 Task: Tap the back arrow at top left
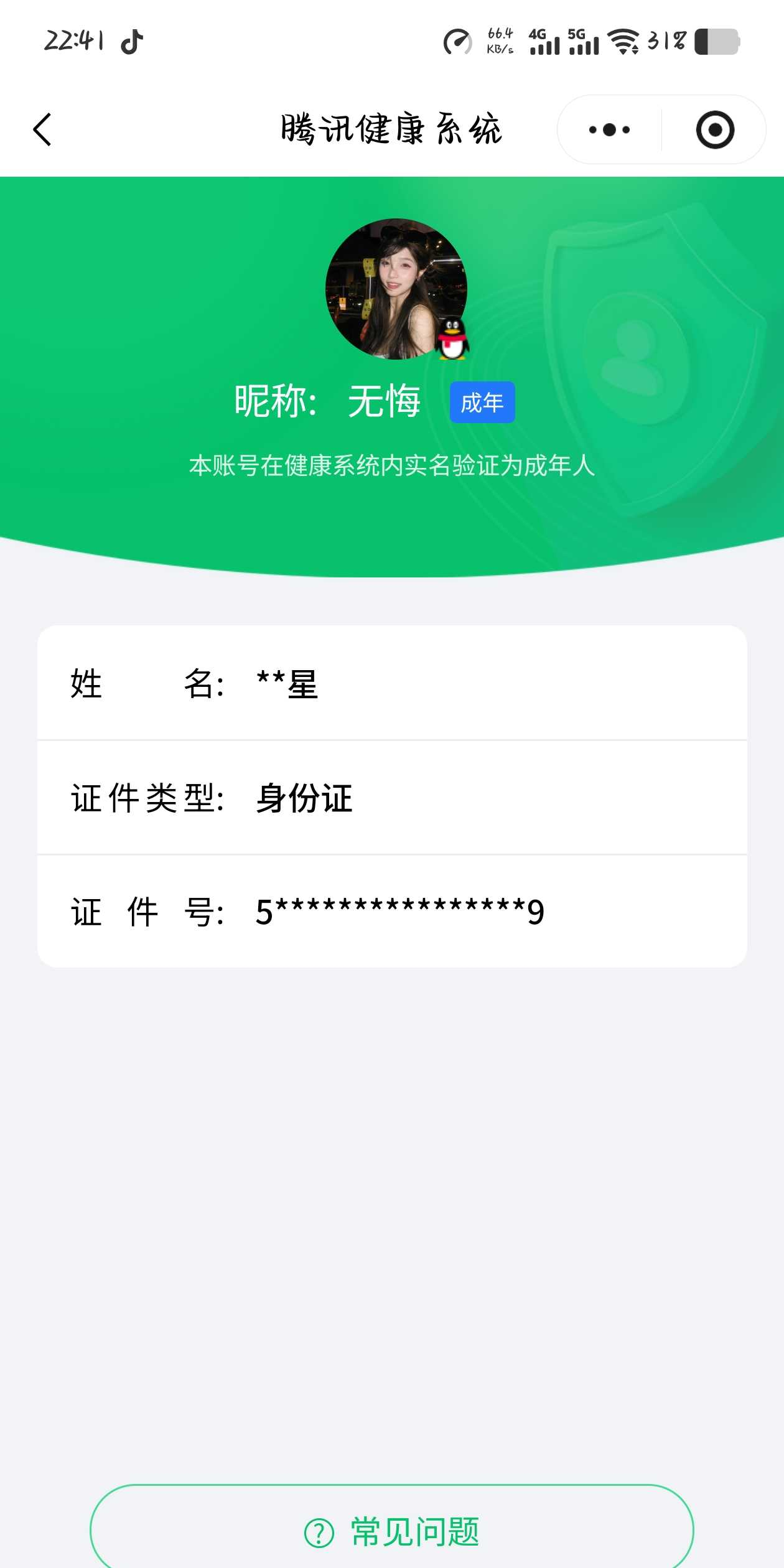pos(41,129)
